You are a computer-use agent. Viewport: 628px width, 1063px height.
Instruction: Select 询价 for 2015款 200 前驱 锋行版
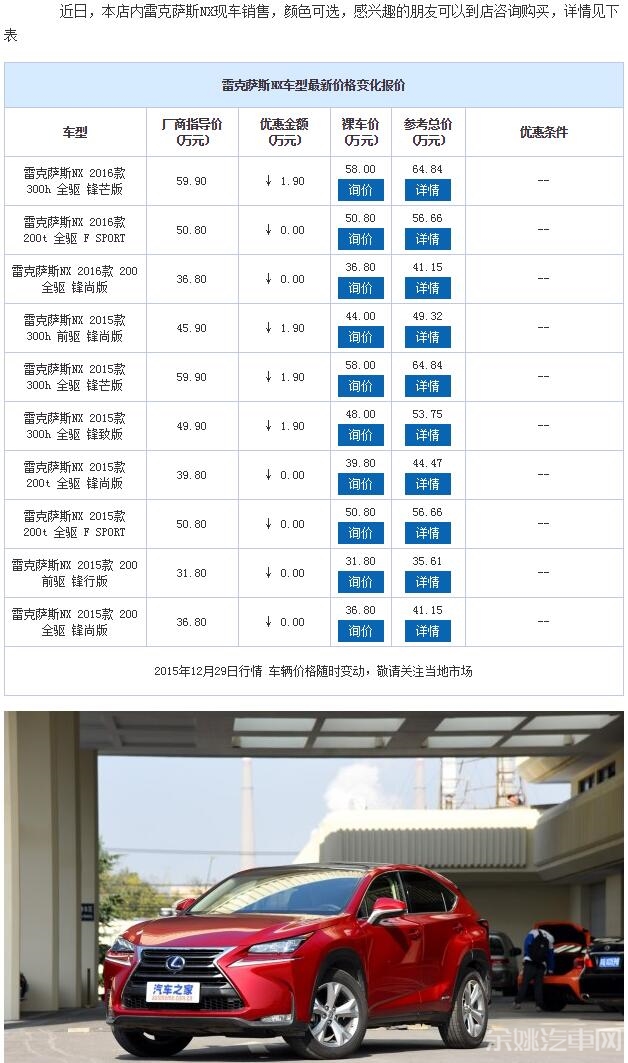361,582
